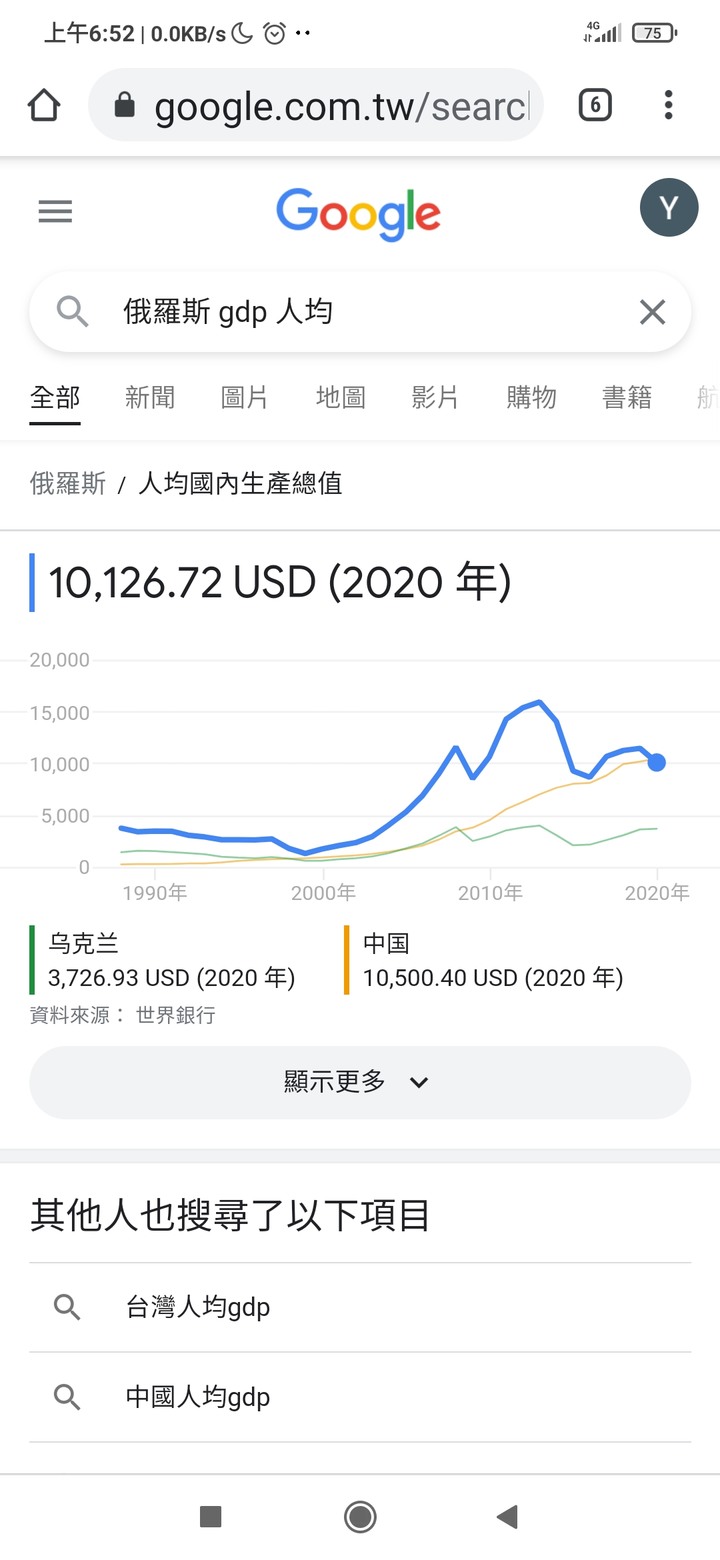
Task: Open the browser three-dot overflow menu
Action: tap(668, 105)
